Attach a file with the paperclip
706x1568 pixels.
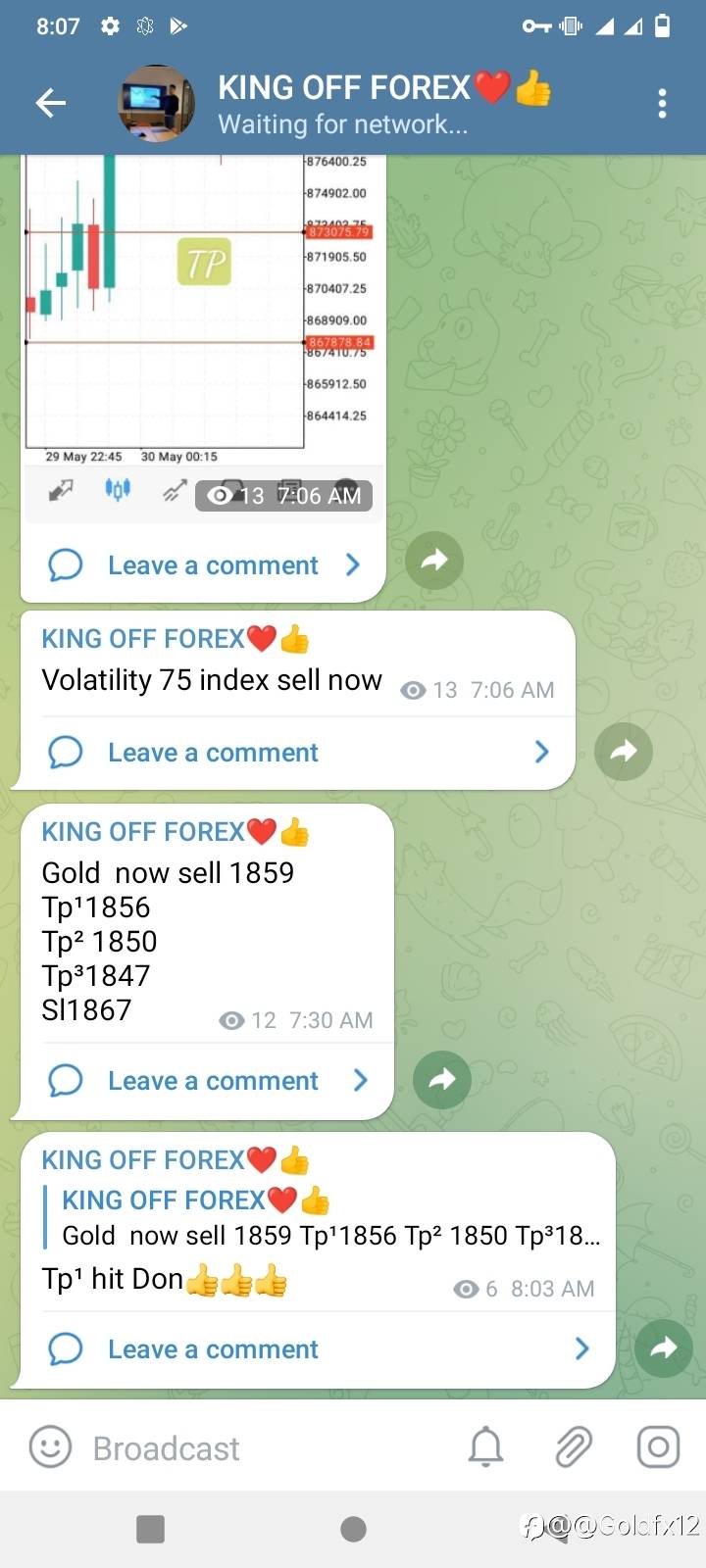pyautogui.click(x=573, y=1447)
